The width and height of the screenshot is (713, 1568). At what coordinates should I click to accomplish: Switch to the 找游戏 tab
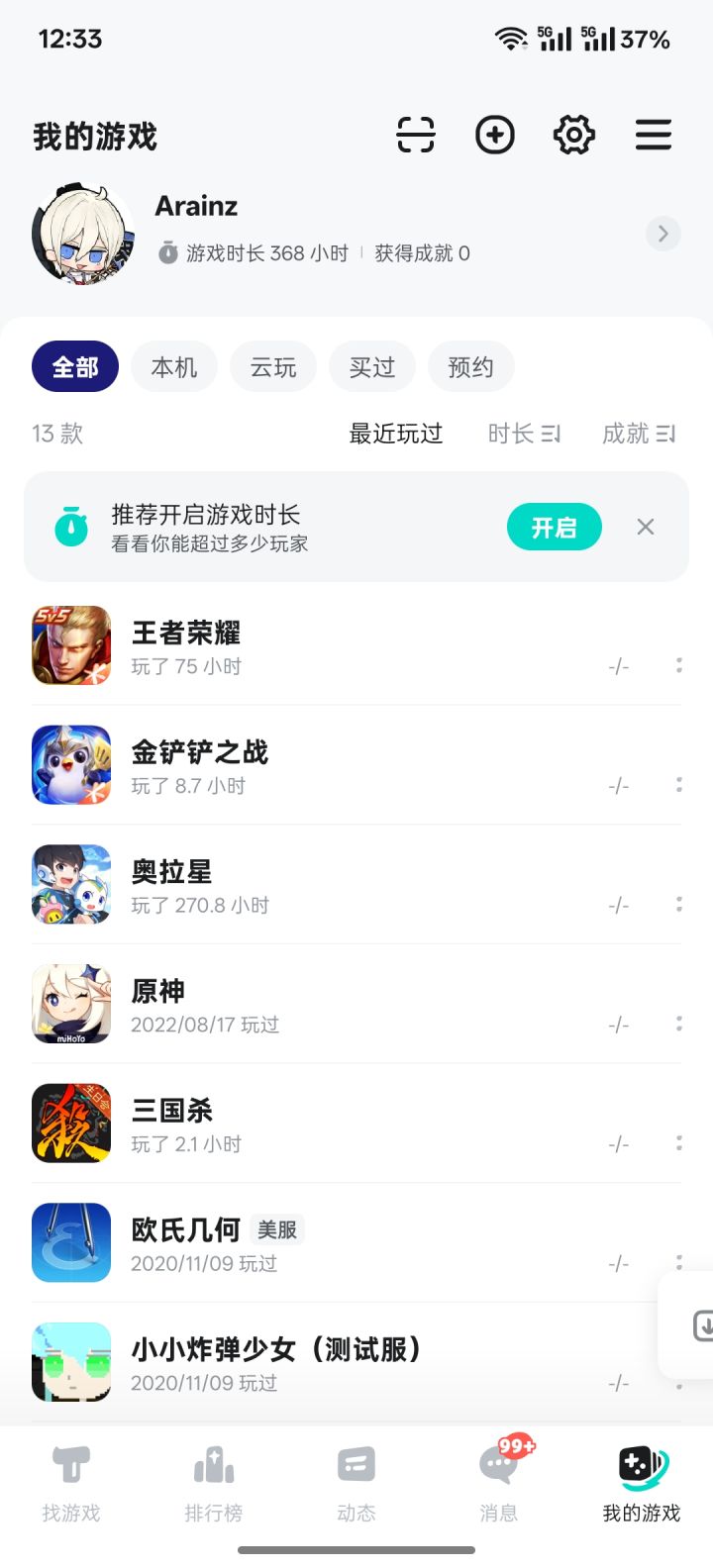coord(71,1483)
